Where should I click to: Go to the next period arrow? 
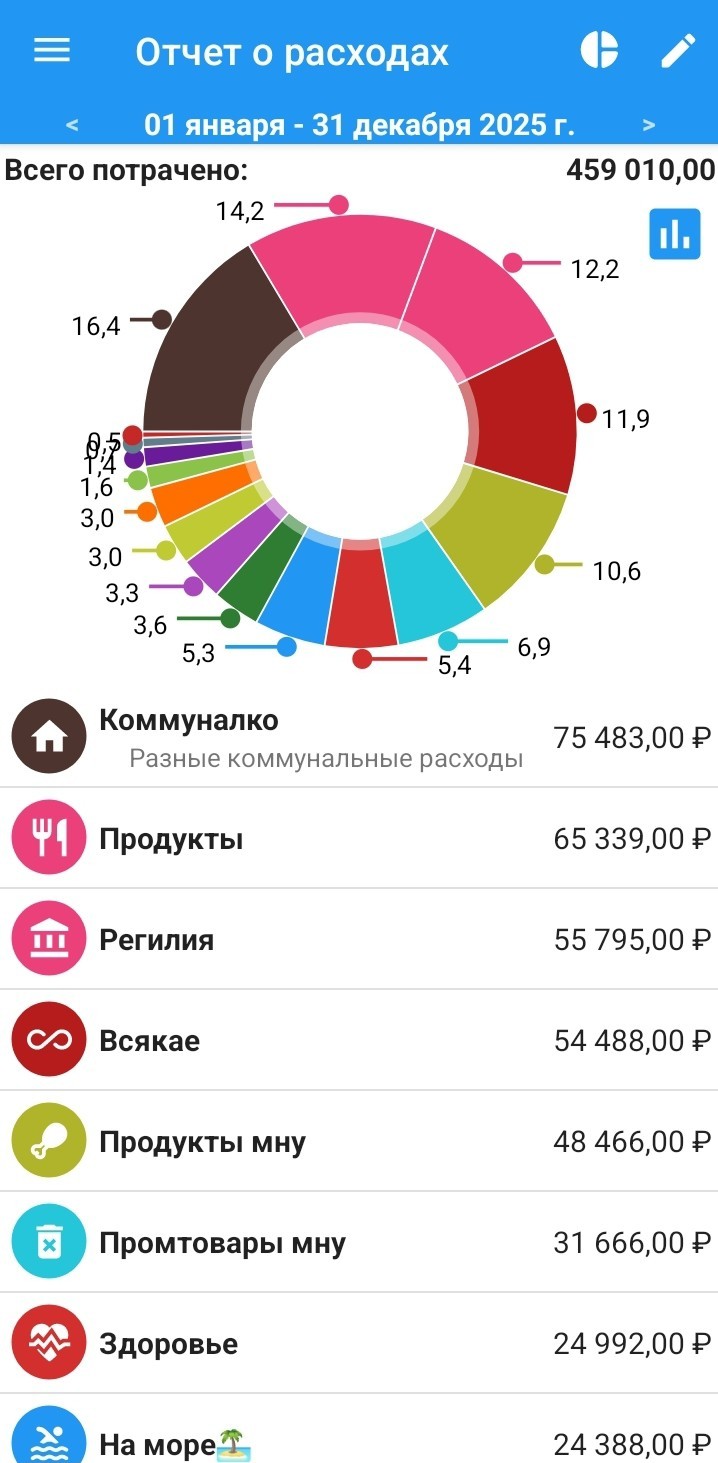click(x=649, y=126)
